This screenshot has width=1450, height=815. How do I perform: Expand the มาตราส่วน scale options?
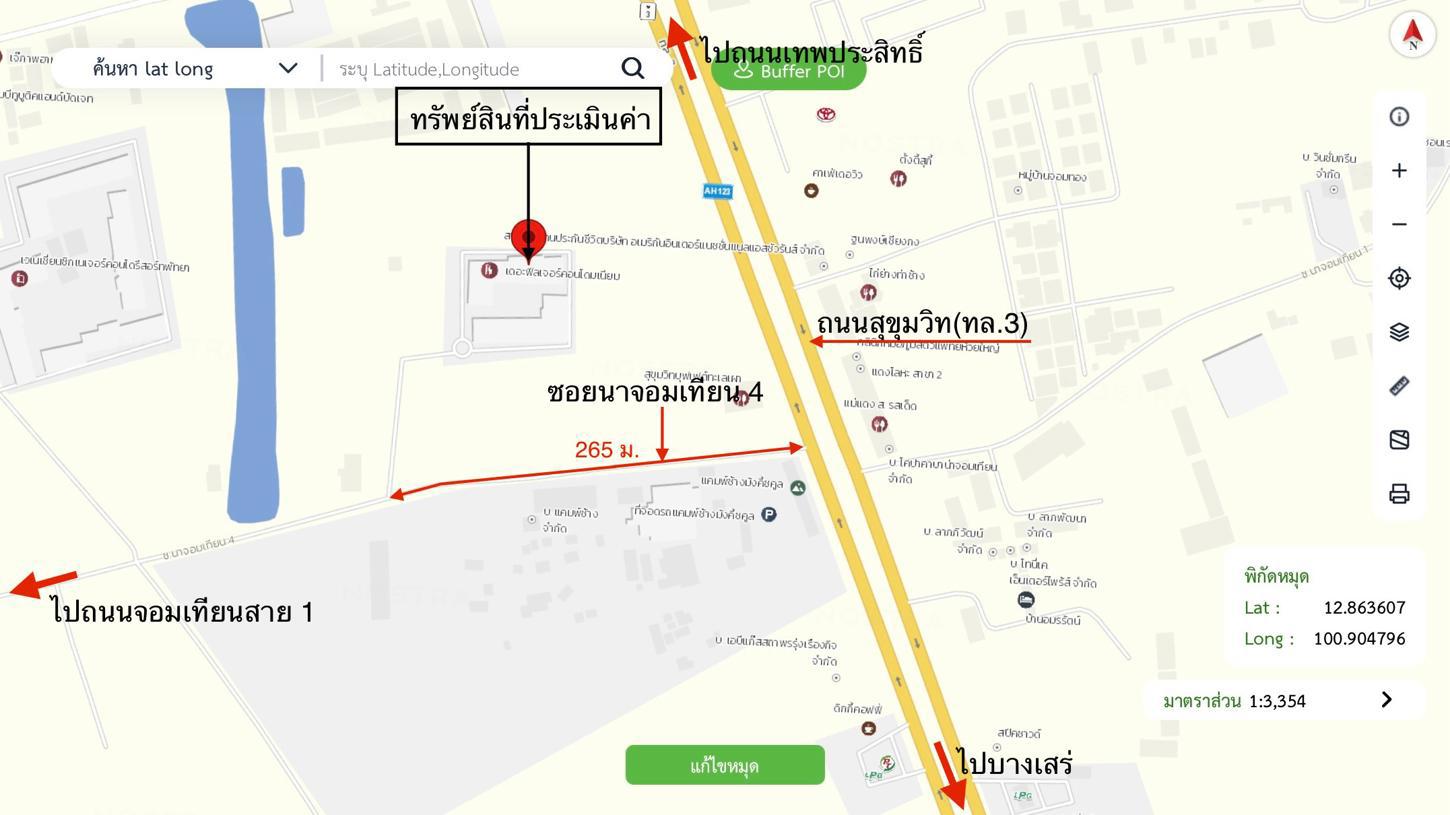[1386, 700]
